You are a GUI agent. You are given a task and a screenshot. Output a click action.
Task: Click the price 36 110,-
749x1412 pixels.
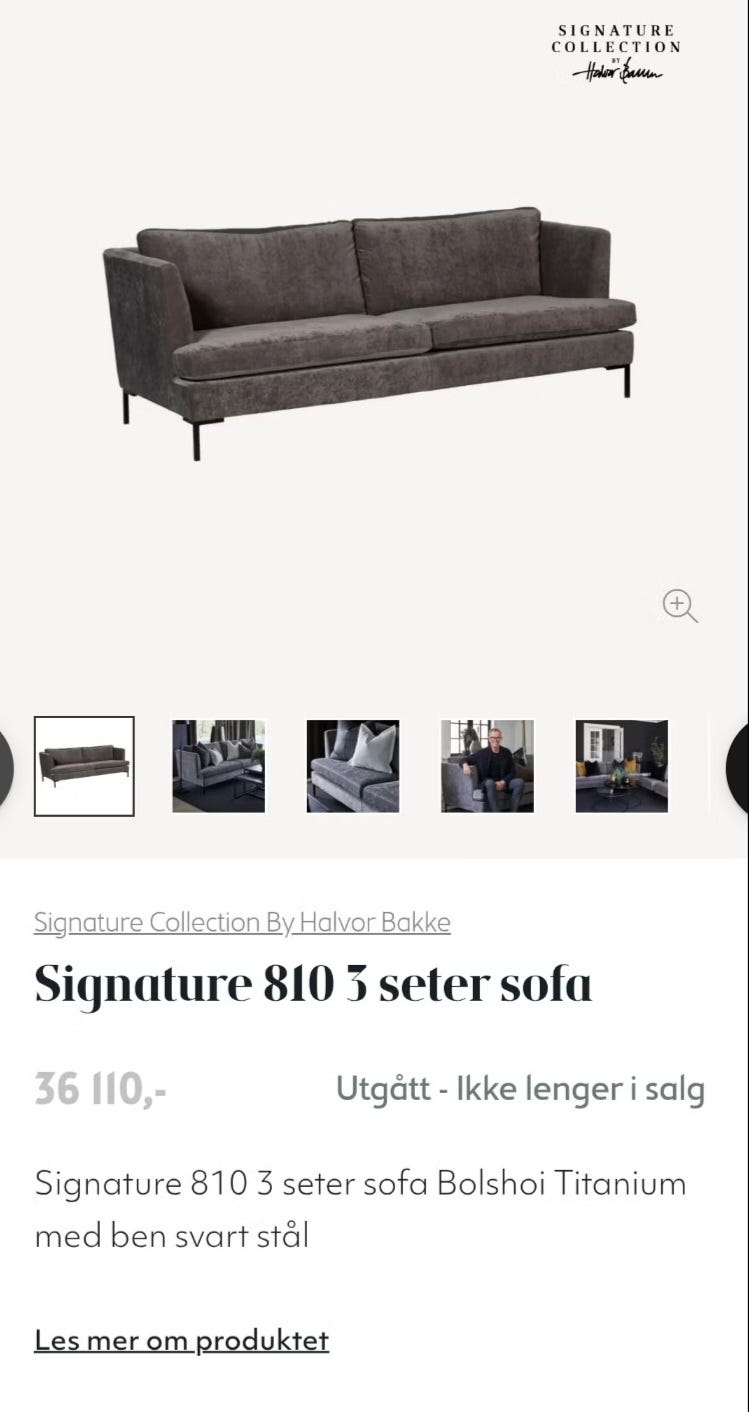click(x=101, y=1089)
